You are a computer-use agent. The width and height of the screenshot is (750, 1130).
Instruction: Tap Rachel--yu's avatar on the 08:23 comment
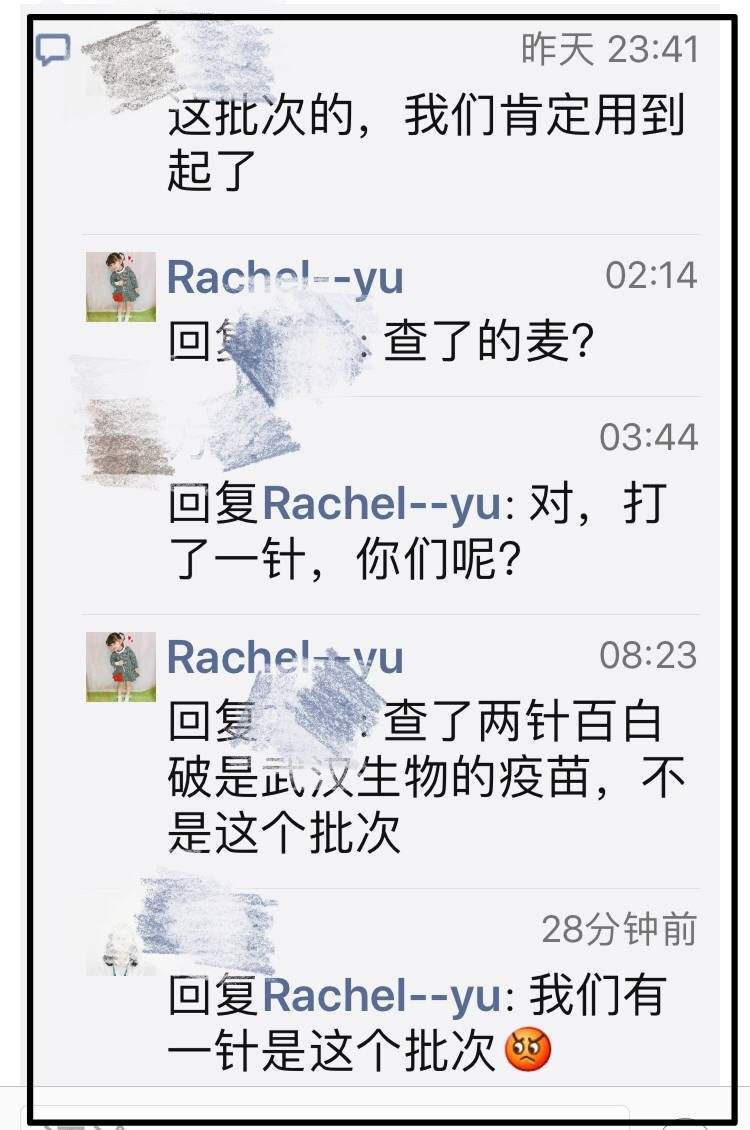tap(120, 666)
